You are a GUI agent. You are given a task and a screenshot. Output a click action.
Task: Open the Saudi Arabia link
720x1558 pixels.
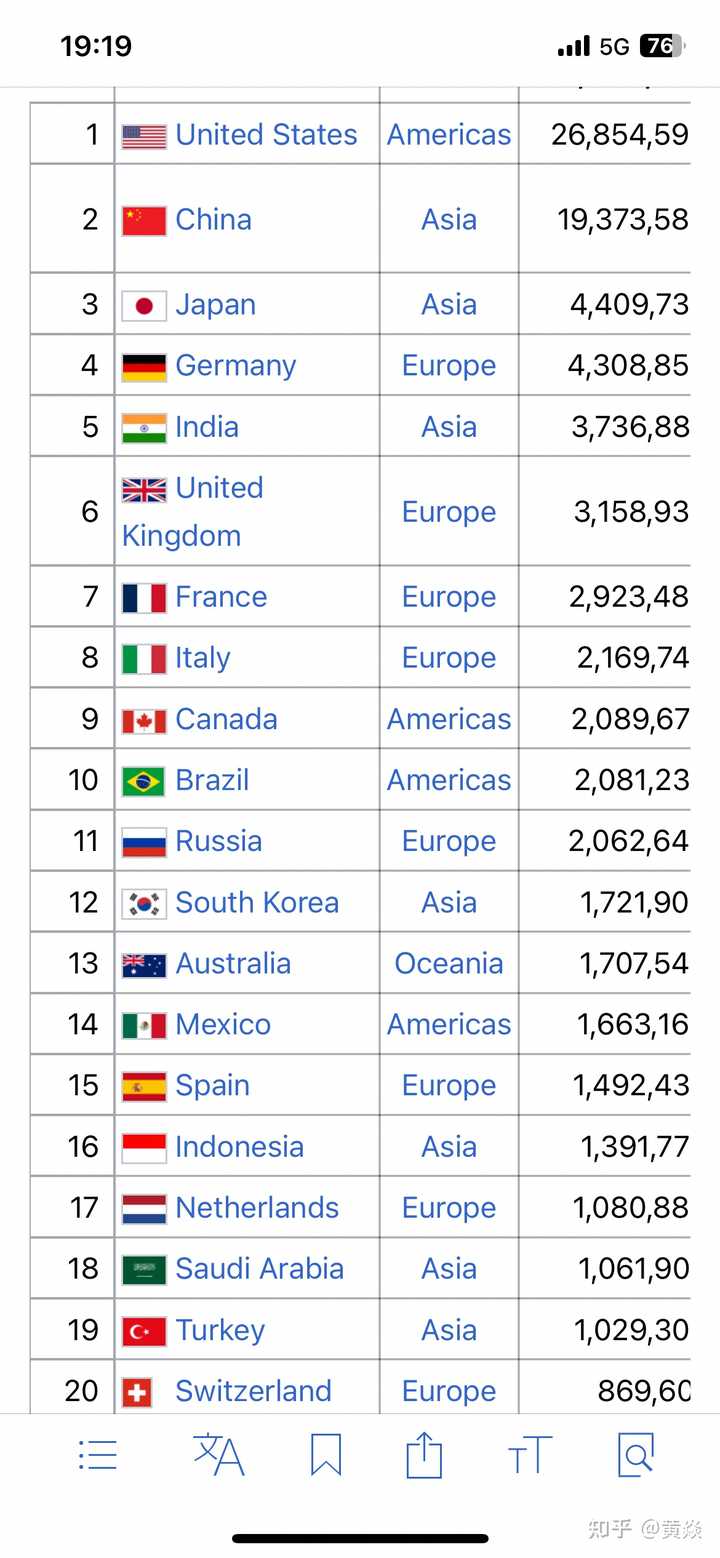pos(259,1268)
